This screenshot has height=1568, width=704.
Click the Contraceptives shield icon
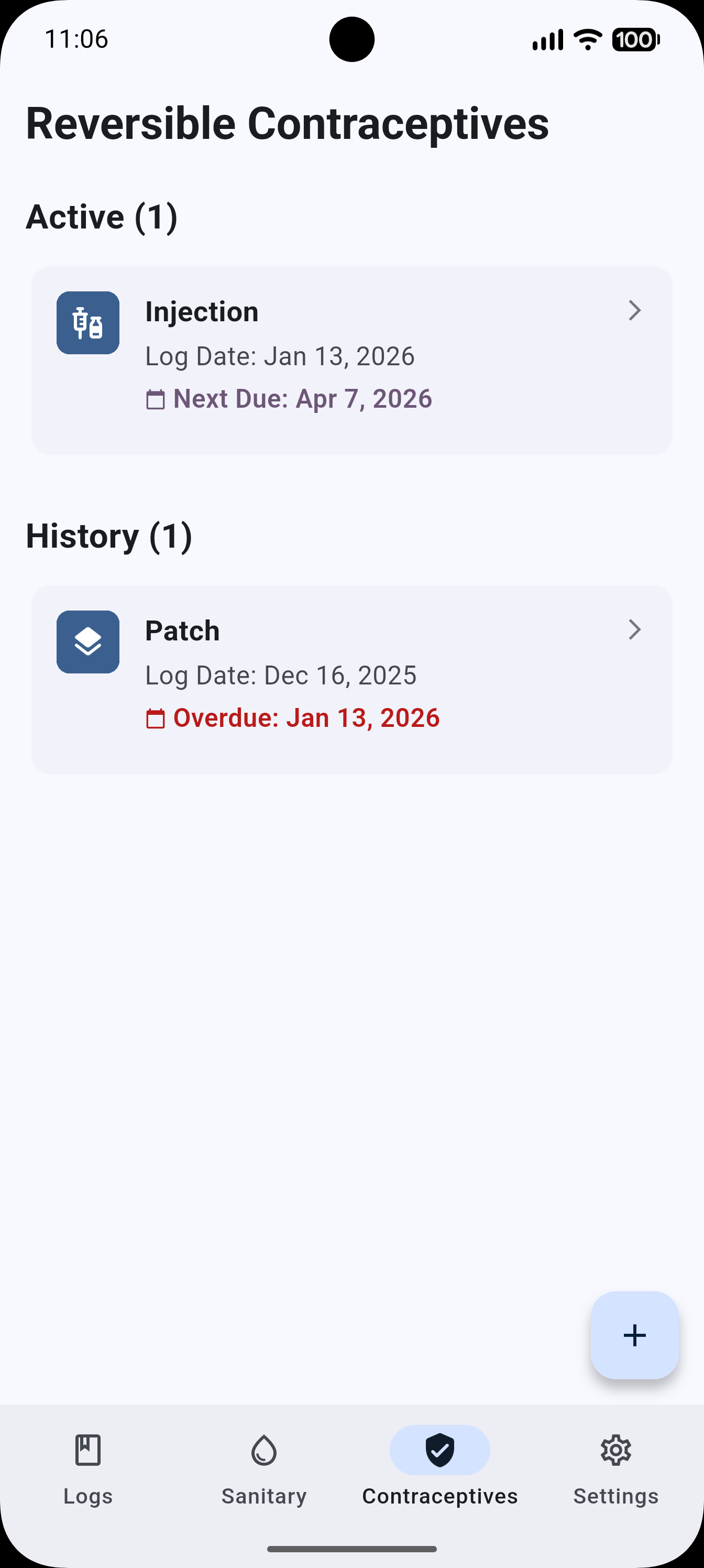pos(440,1451)
